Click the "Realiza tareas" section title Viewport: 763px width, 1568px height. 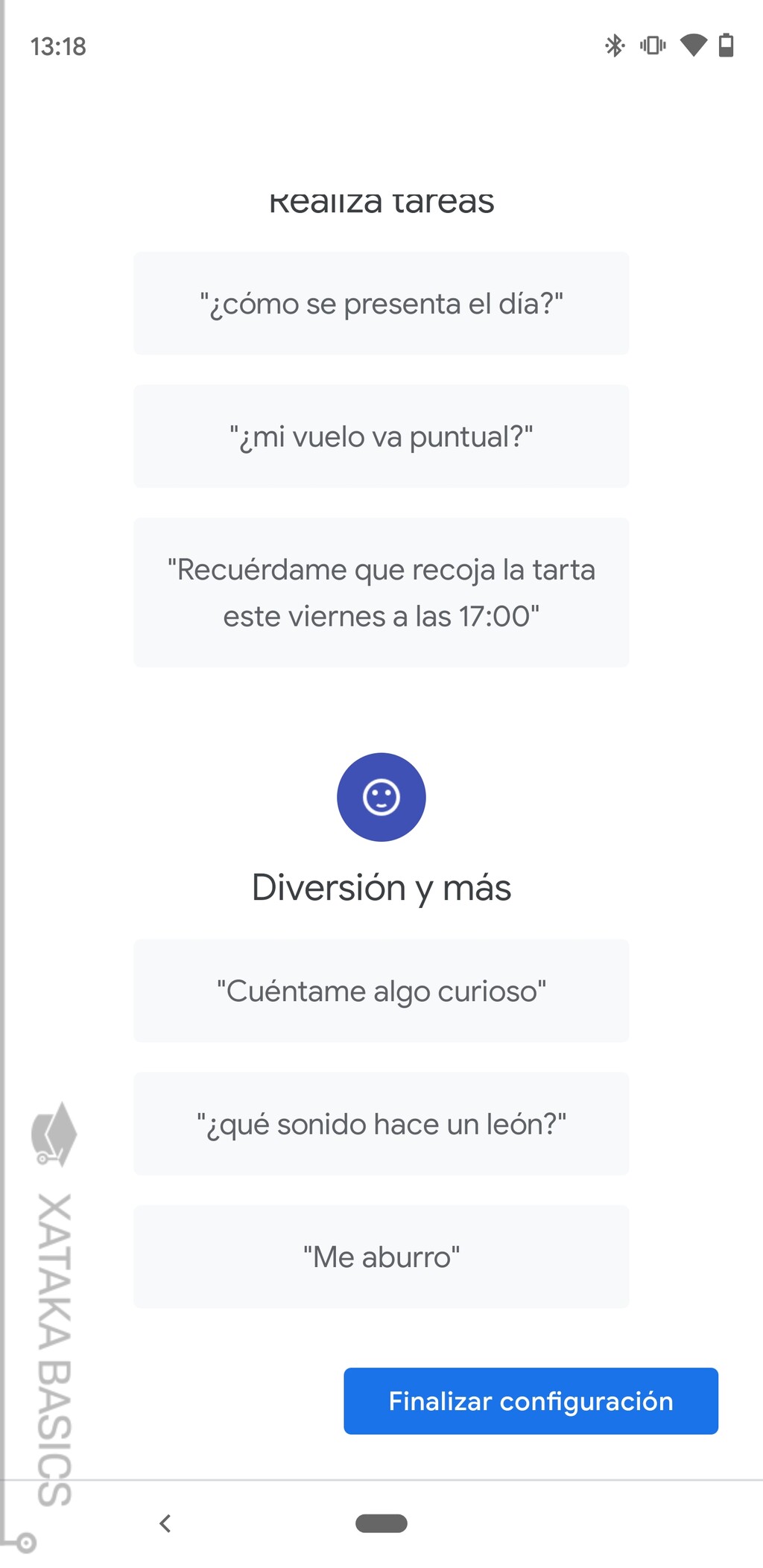[382, 200]
